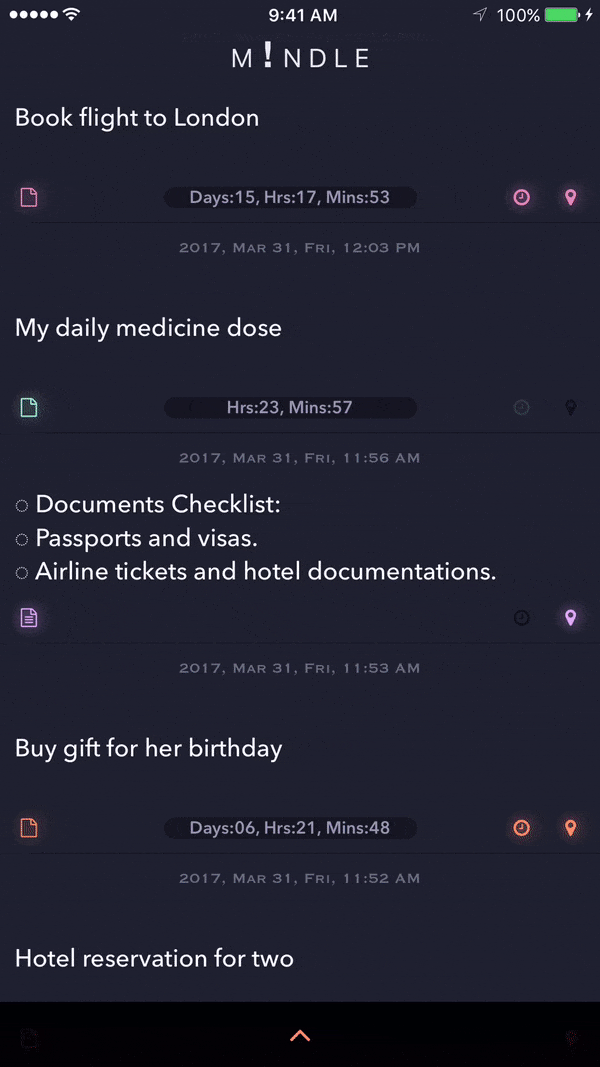The image size is (600, 1067).
Task: Set a reminder clock for 'Documents Checklist'
Action: click(521, 618)
